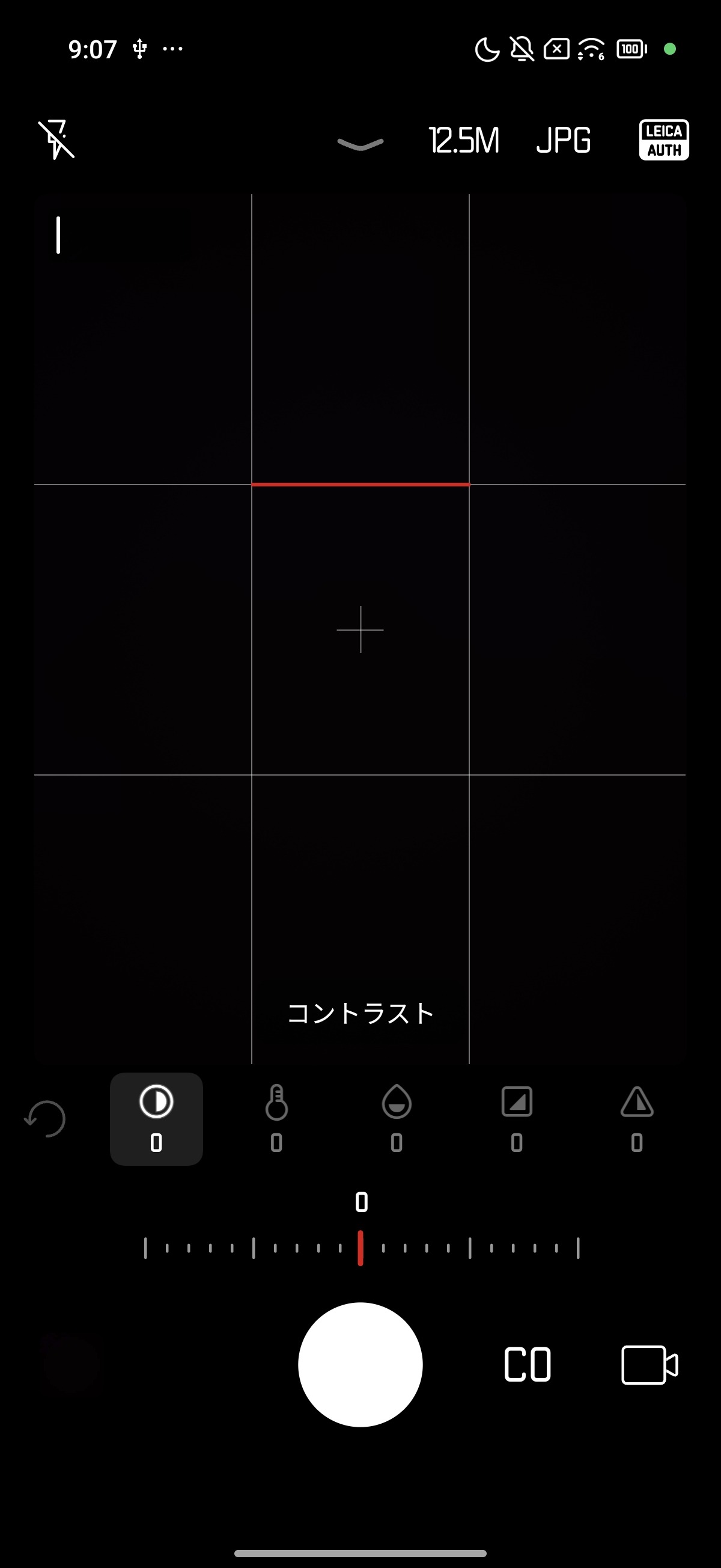Select the sharpness triangle adjustment
Screen dimensions: 721x1568
click(x=637, y=1119)
